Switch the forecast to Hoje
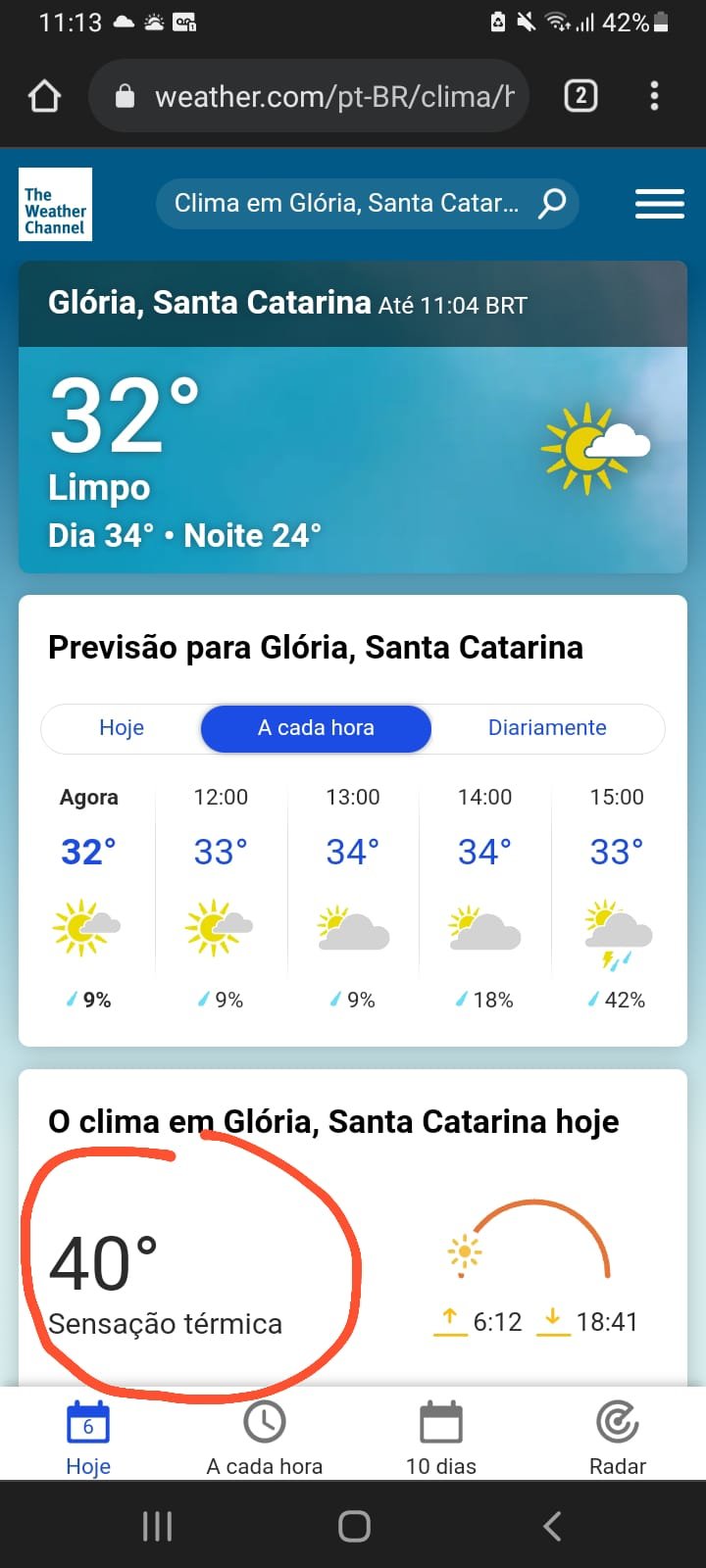The width and height of the screenshot is (706, 1568). tap(122, 728)
